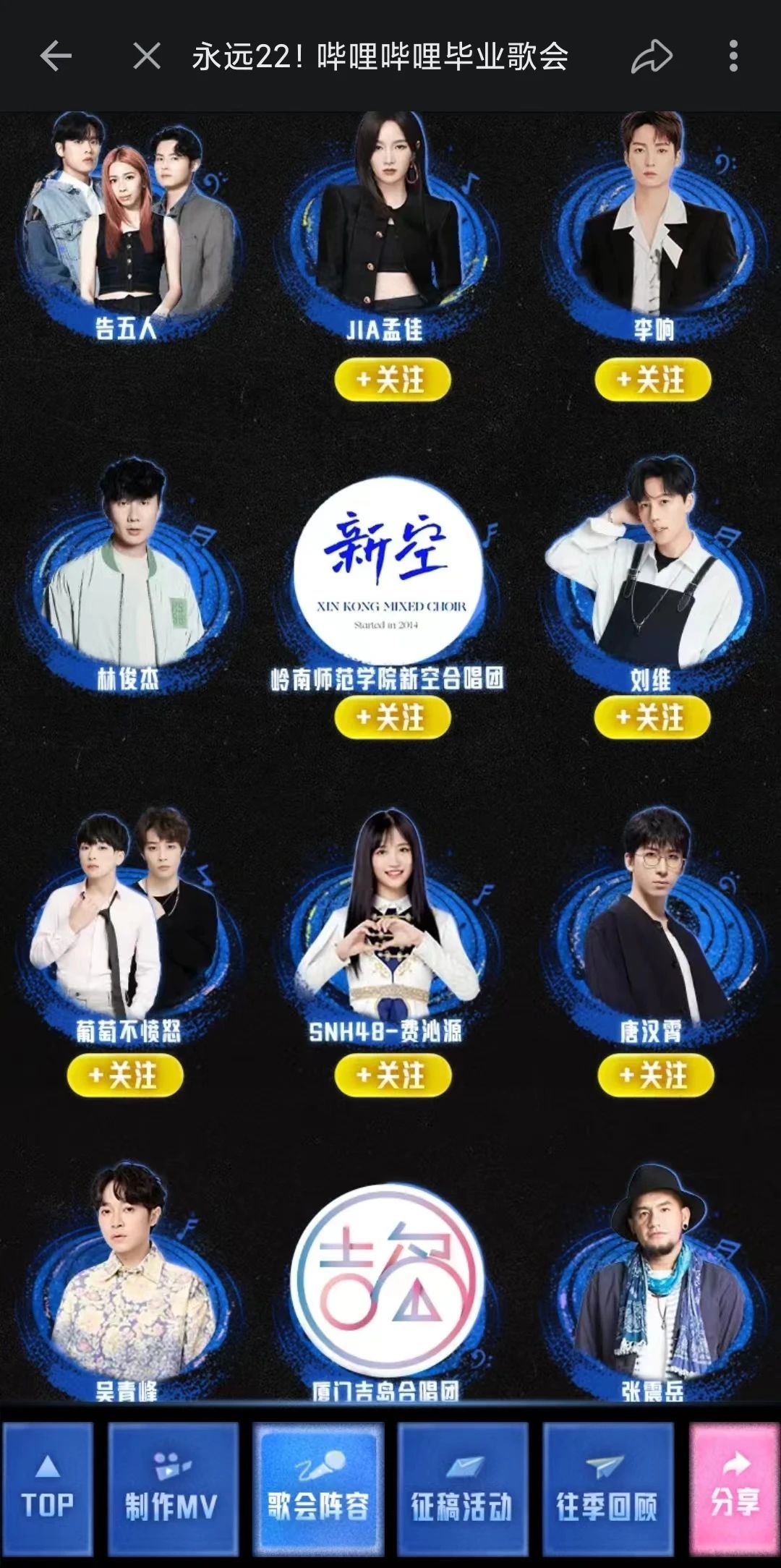
Task: Go back using the arrow icon
Action: 56,56
